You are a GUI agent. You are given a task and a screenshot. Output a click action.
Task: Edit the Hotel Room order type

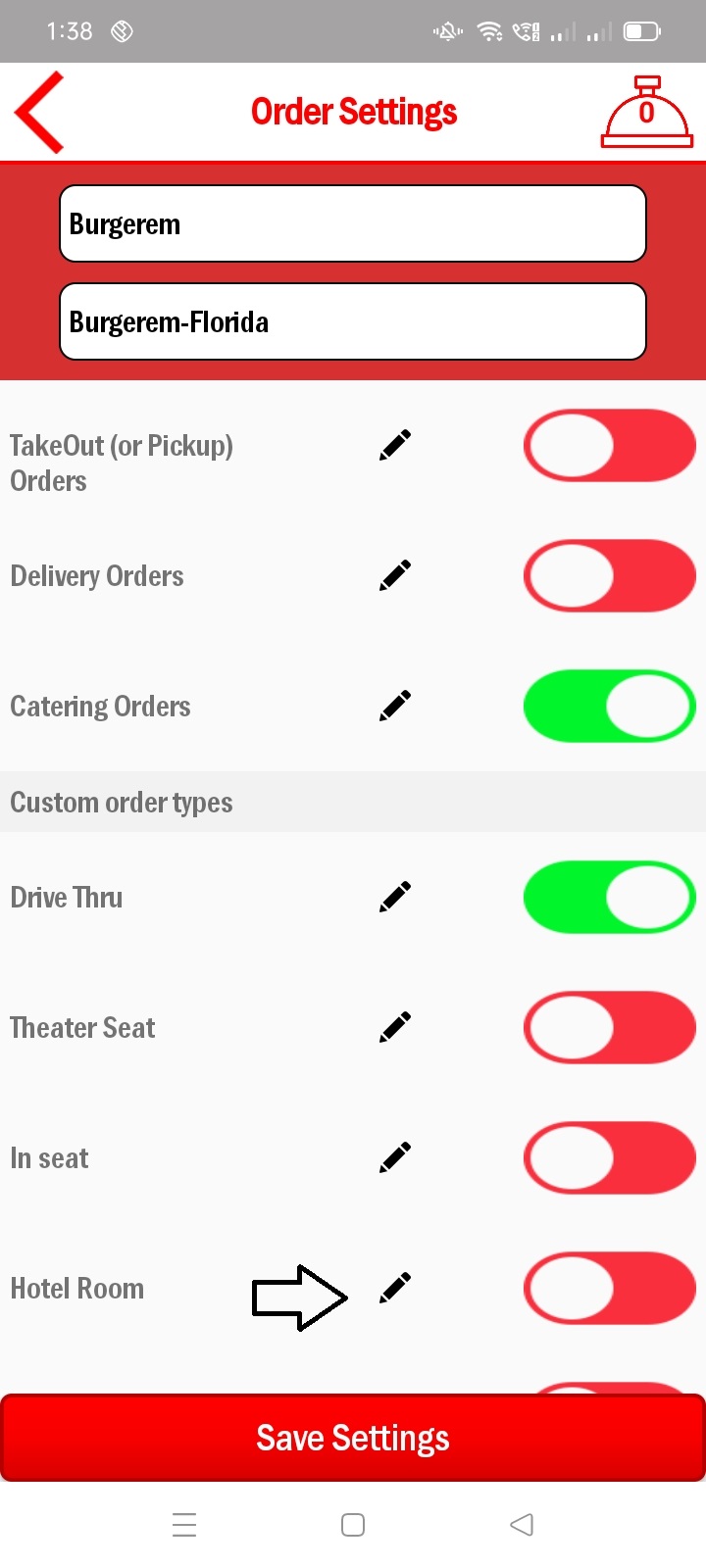pos(395,1288)
